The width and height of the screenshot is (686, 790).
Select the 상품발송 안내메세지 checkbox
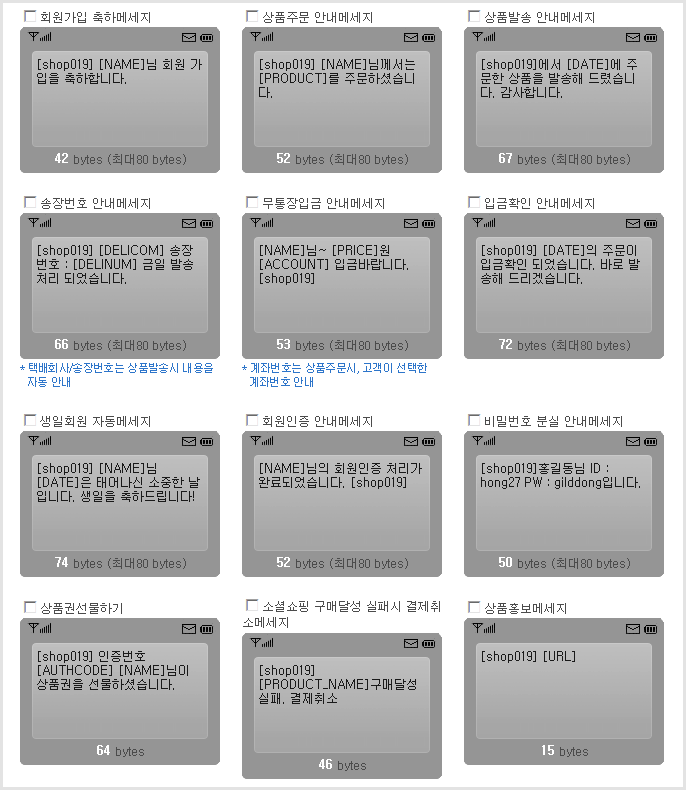pyautogui.click(x=474, y=17)
